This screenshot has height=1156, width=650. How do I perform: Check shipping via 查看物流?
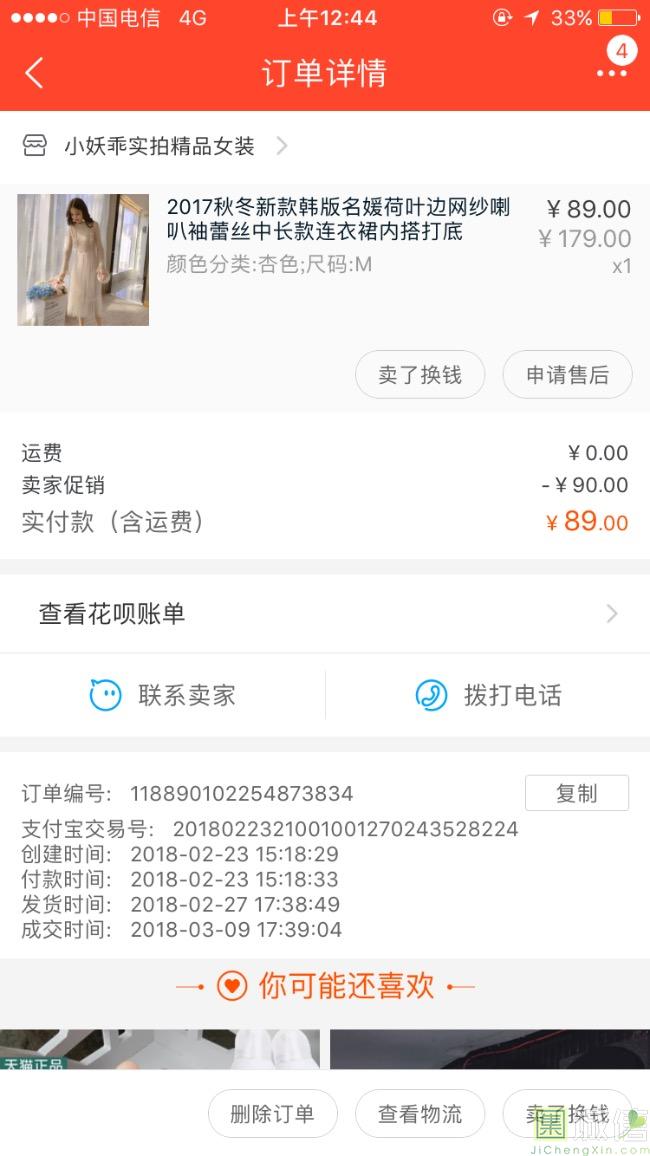(419, 1114)
